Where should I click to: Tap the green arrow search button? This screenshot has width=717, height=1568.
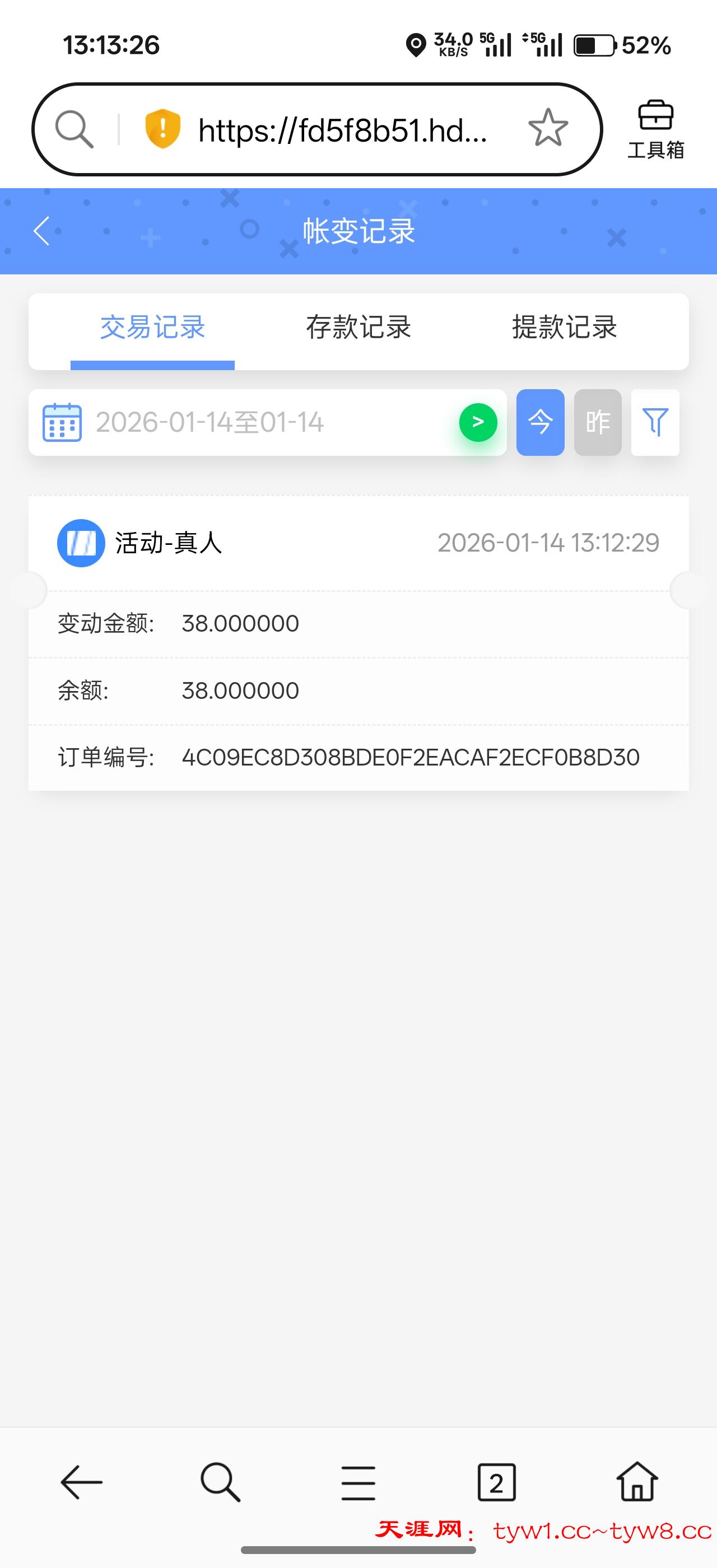(x=478, y=422)
